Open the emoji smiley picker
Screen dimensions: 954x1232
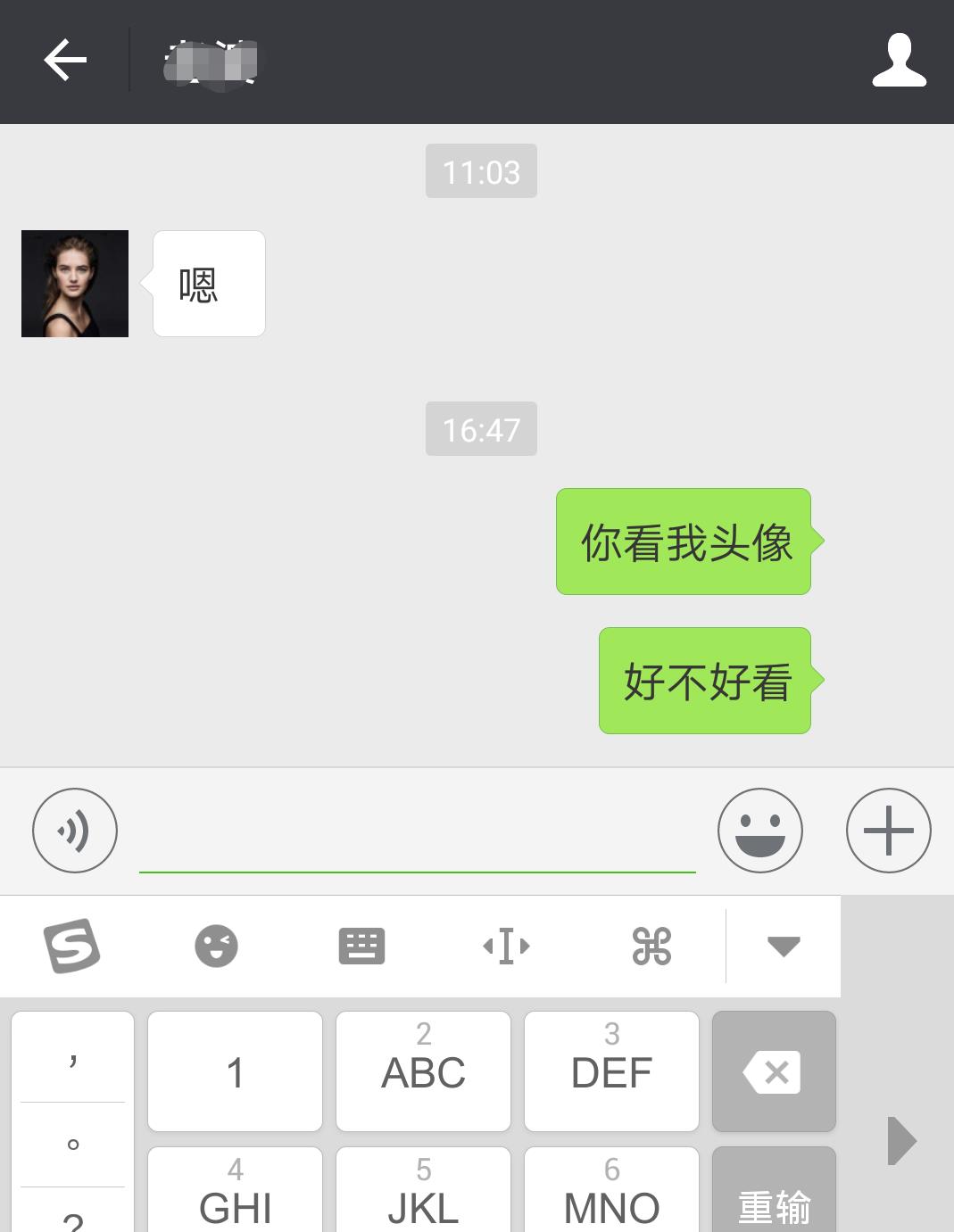[759, 831]
